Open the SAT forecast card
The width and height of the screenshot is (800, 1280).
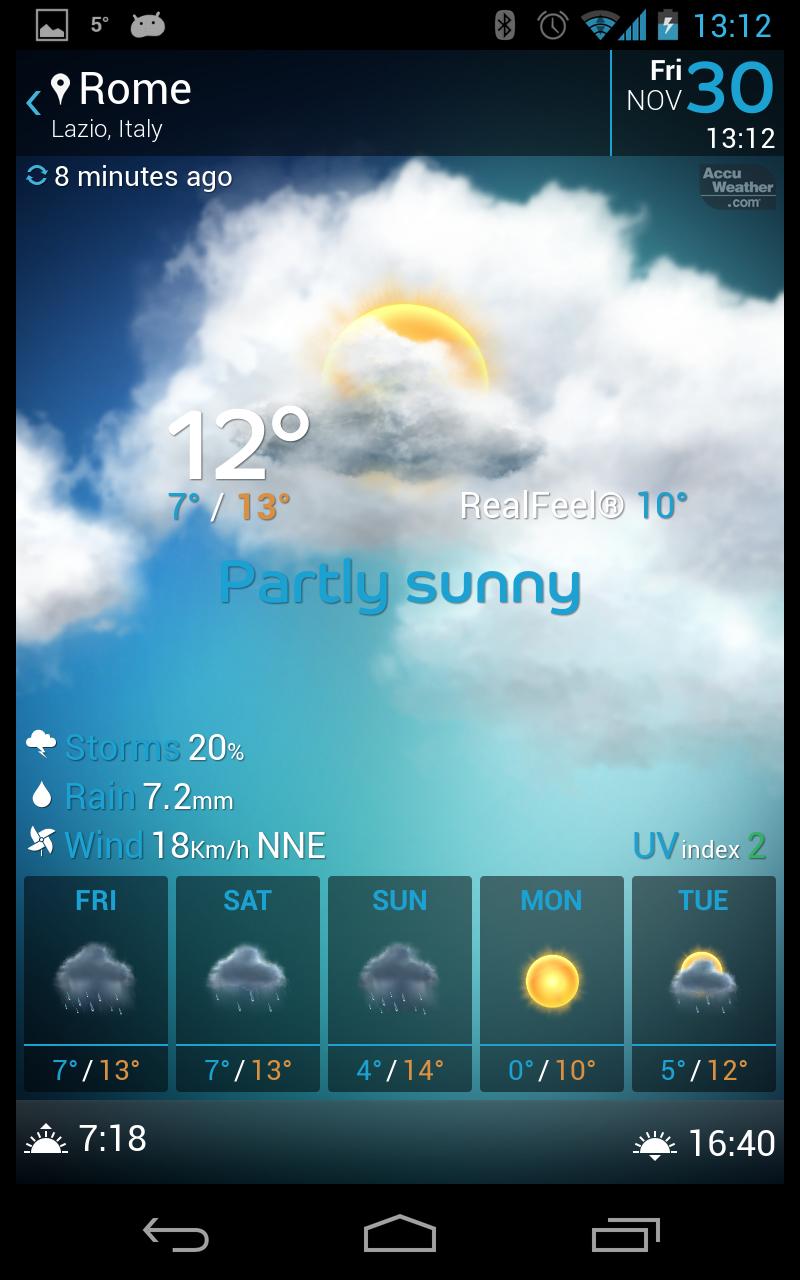point(248,983)
